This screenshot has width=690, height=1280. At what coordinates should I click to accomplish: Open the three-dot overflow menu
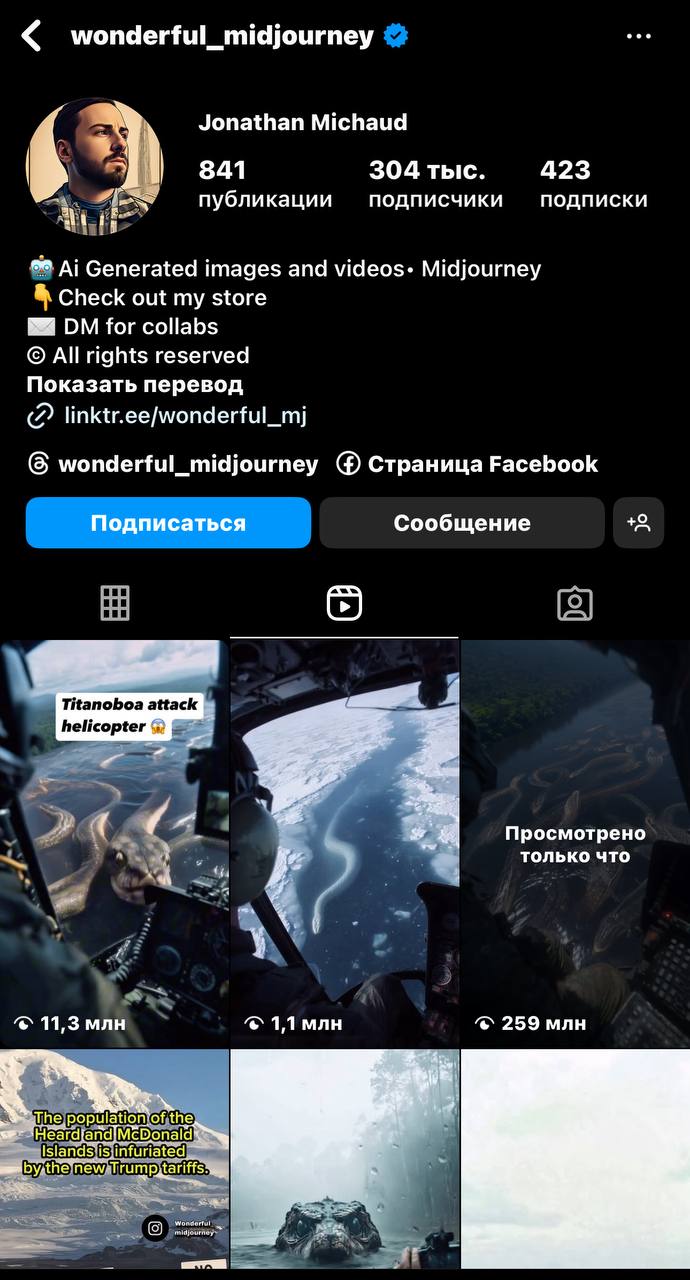[638, 37]
